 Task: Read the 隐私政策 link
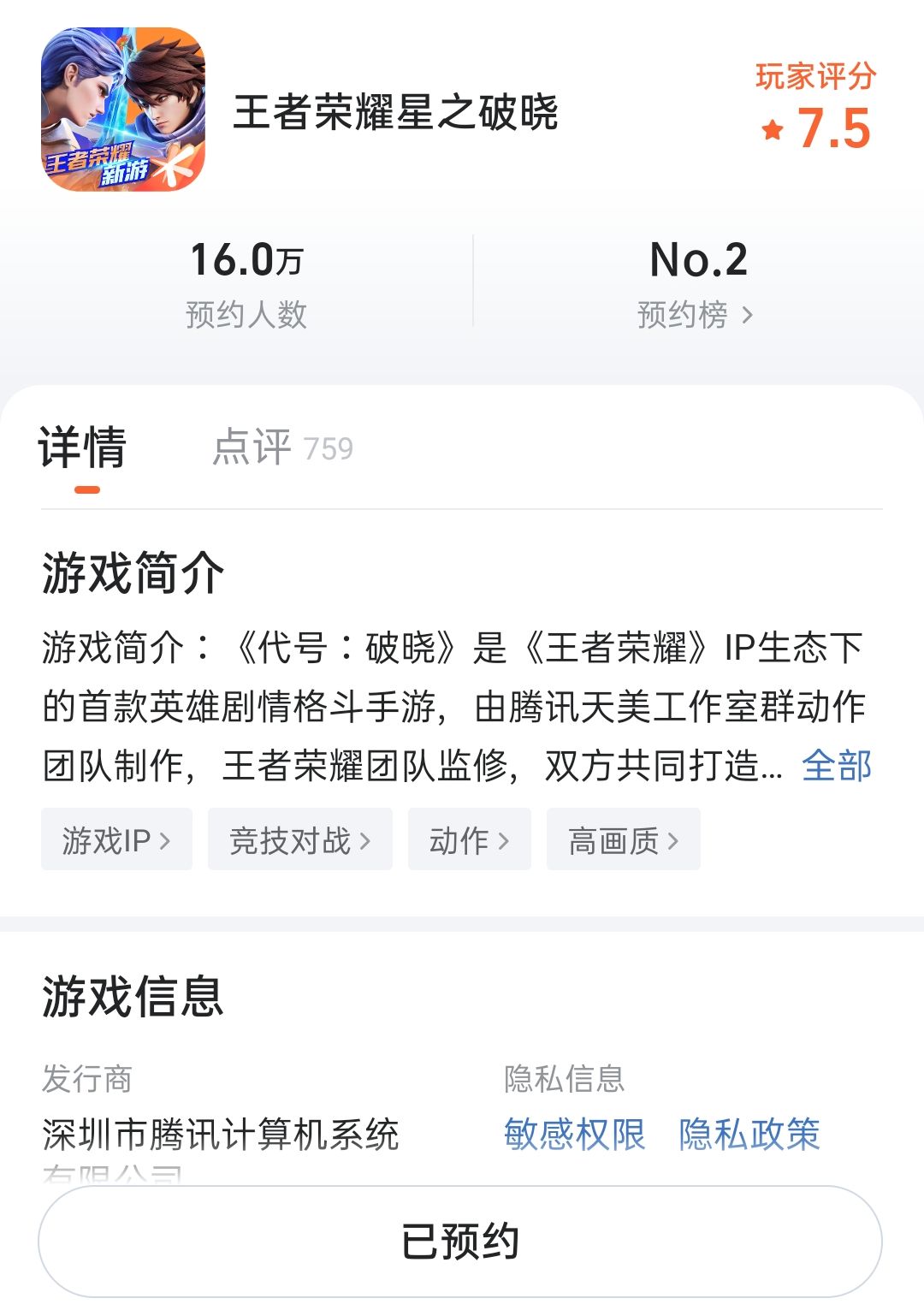pos(749,1135)
